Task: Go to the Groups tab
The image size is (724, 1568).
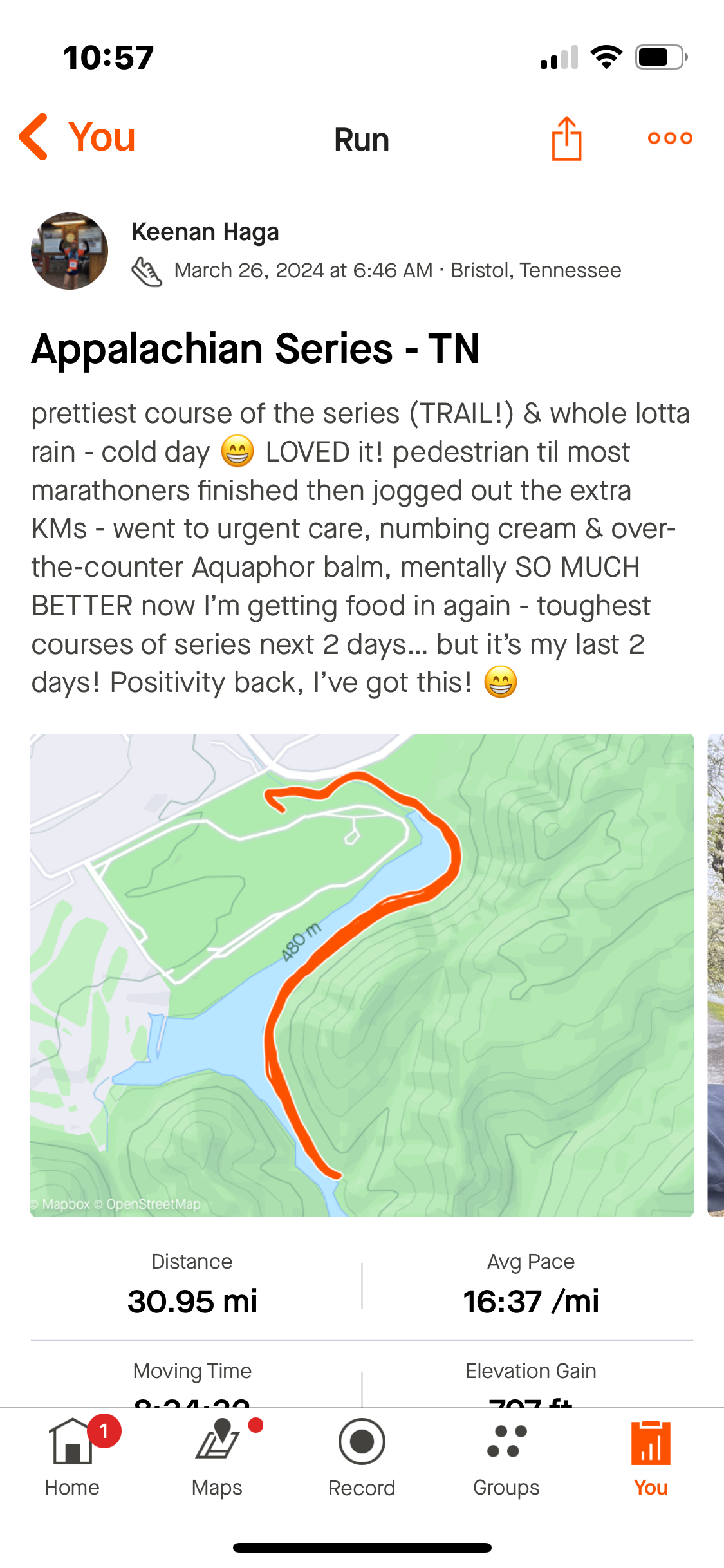Action: (x=506, y=1457)
